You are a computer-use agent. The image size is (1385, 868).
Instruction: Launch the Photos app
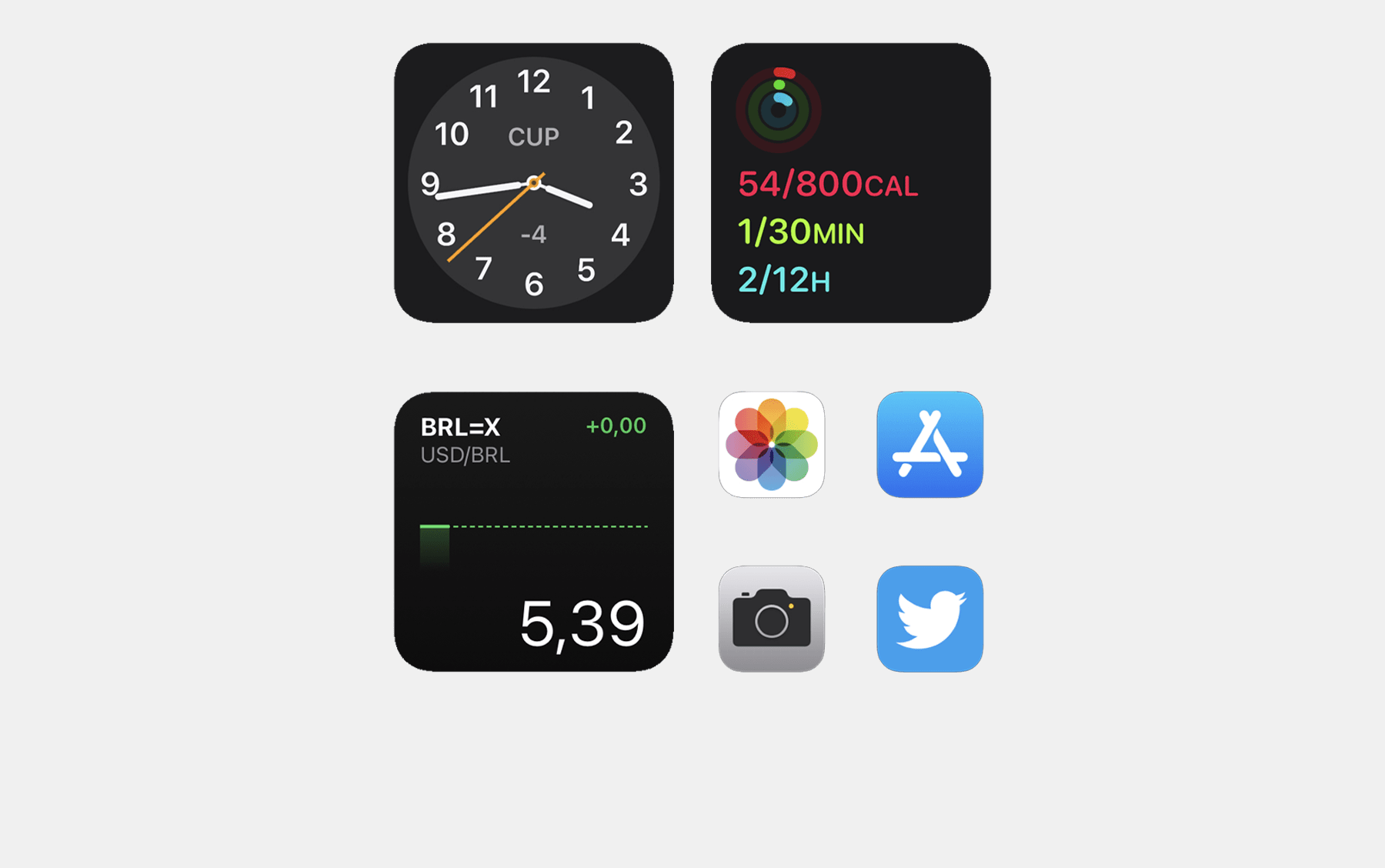[771, 444]
